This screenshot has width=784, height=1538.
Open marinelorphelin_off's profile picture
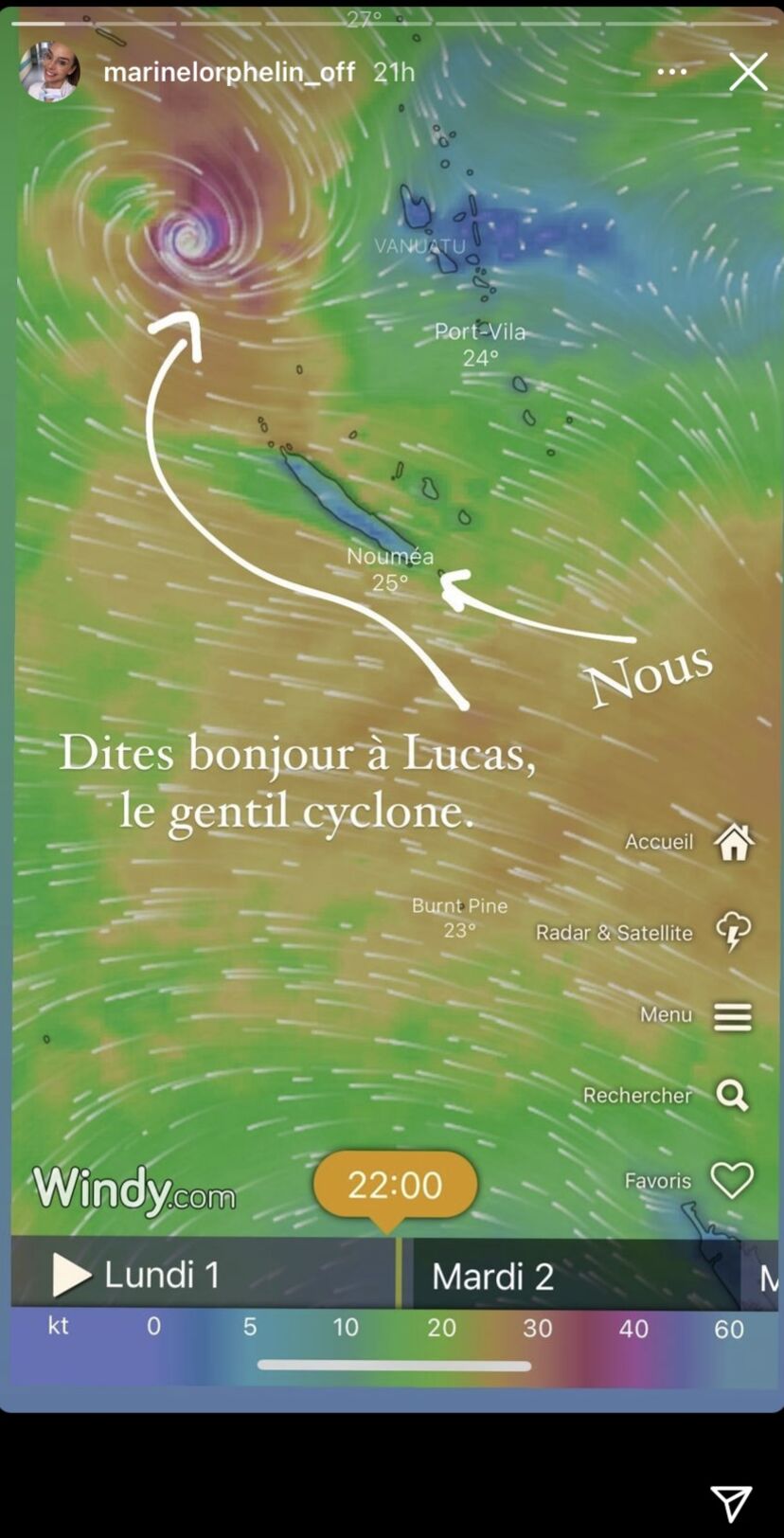49,72
